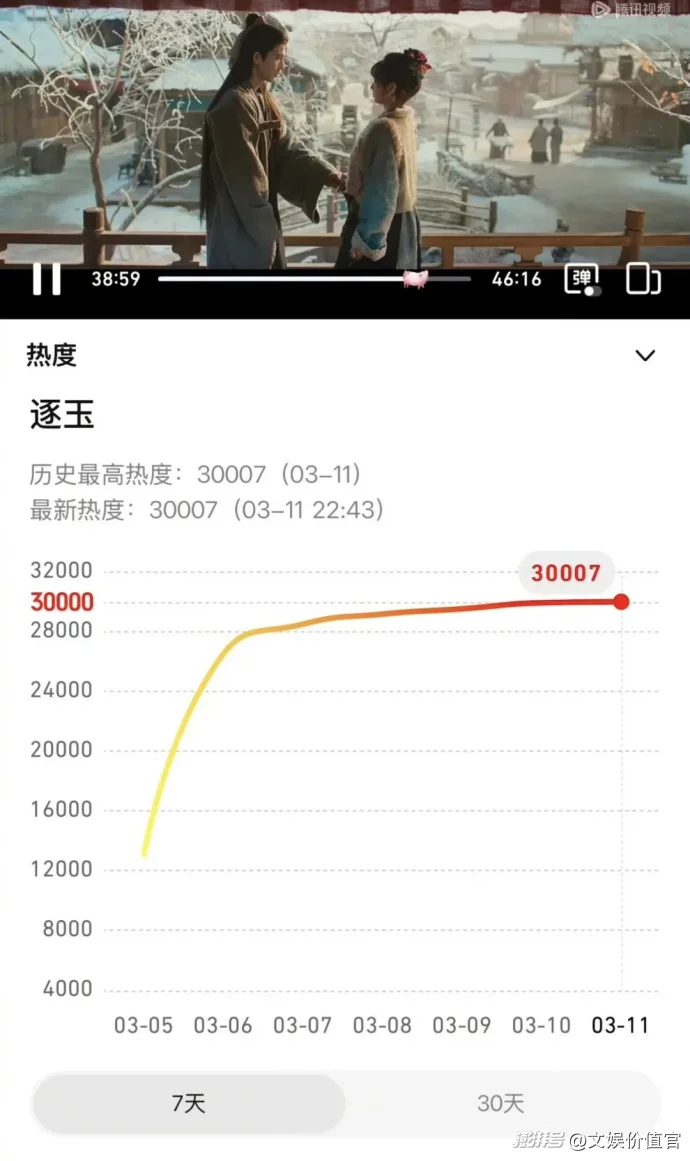Collapse the 热度 panel with the chevron

[645, 355]
